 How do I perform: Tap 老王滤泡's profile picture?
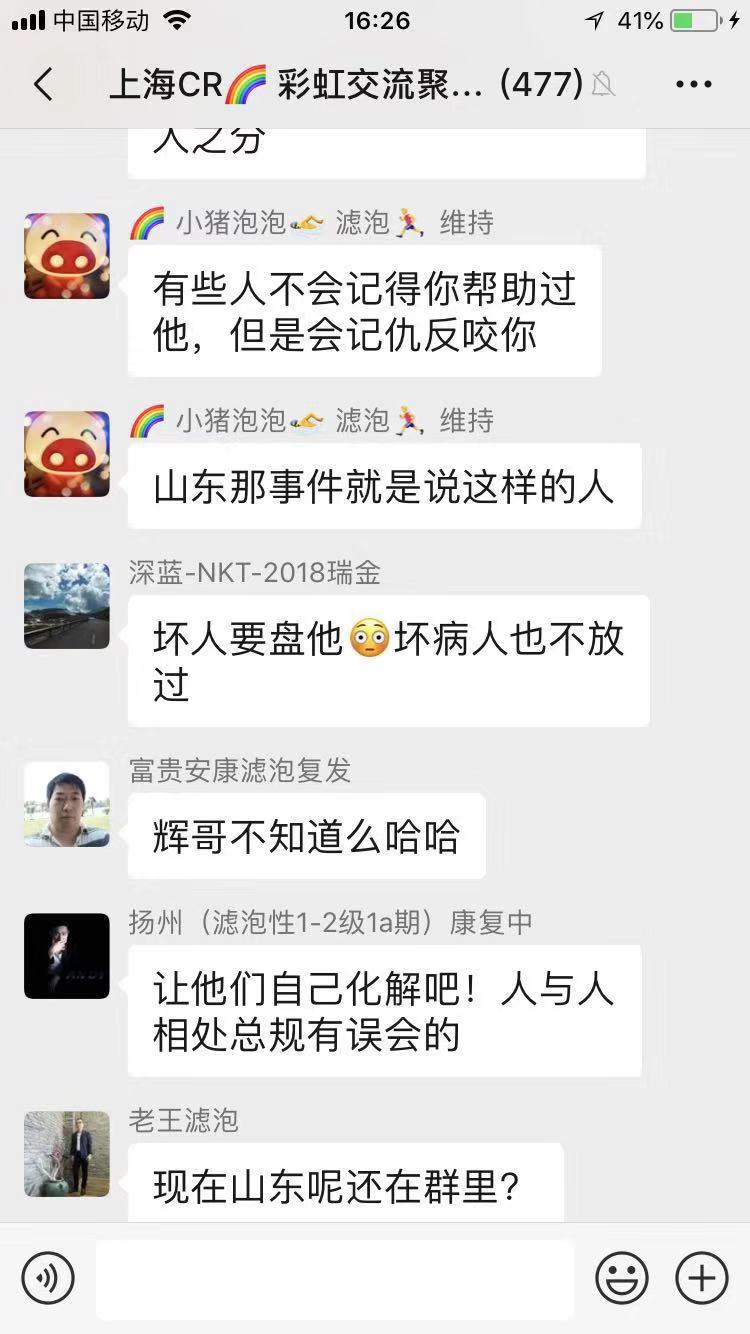(67, 1153)
